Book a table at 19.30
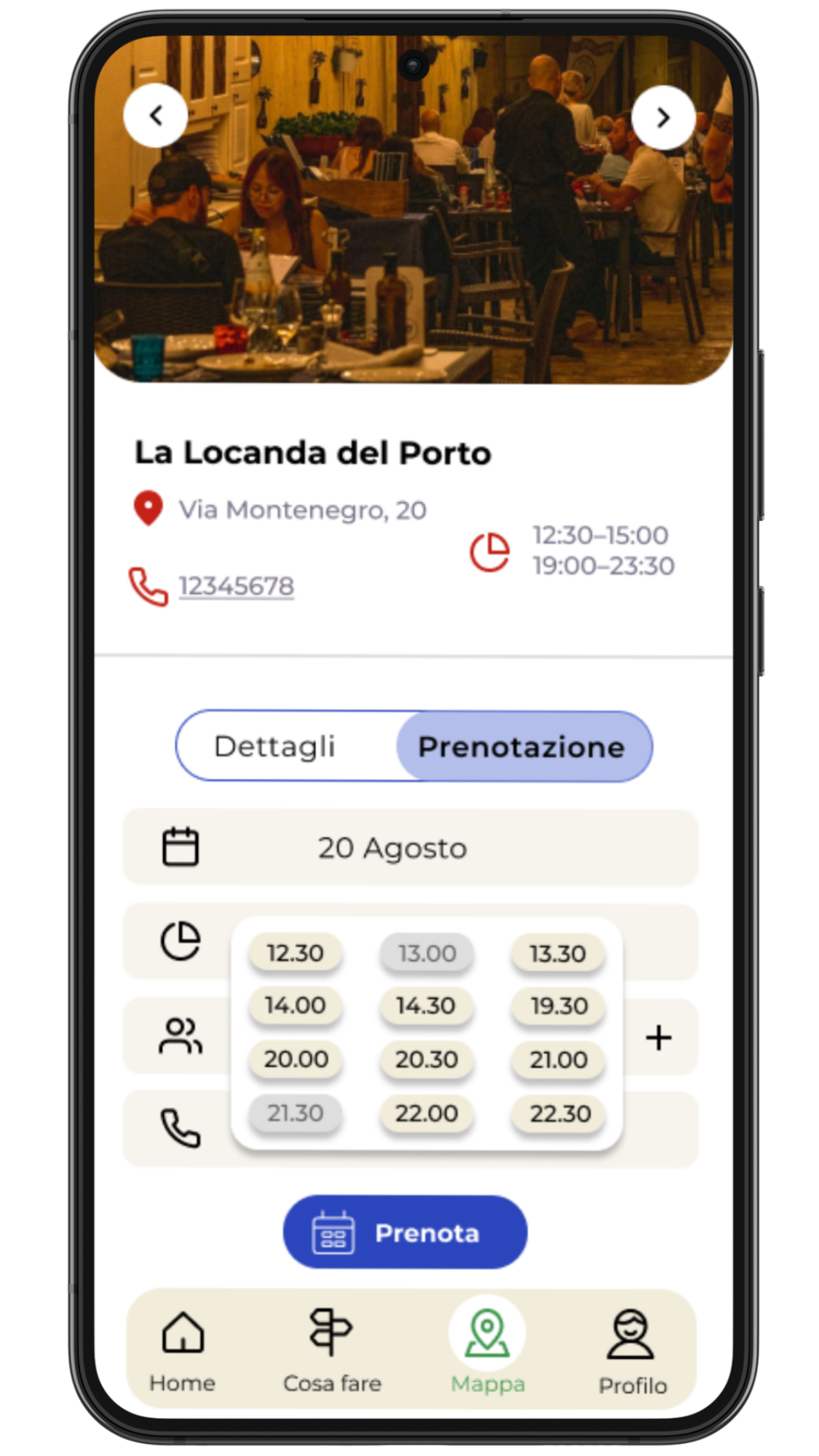Viewport: 819px width, 1456px height. [x=559, y=1006]
